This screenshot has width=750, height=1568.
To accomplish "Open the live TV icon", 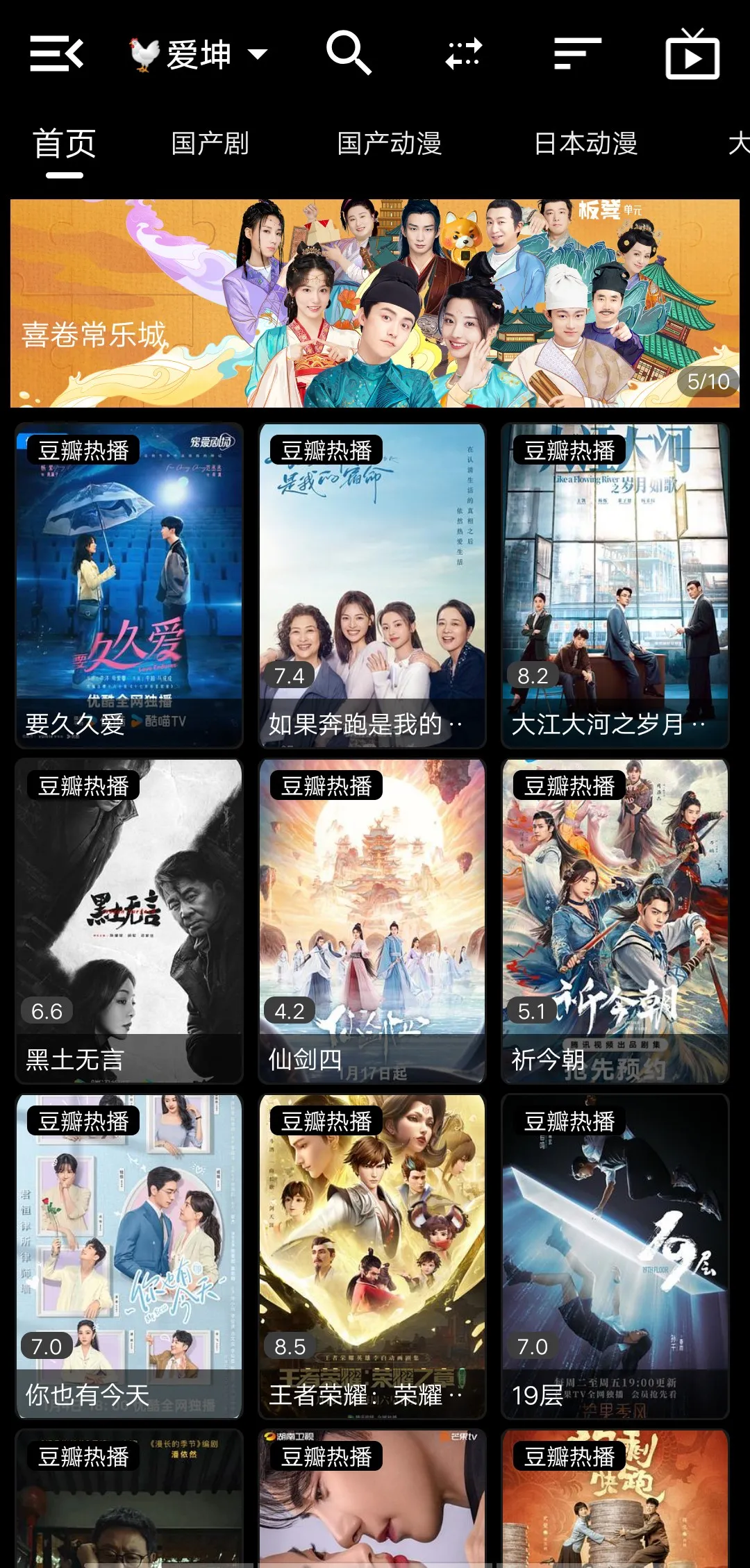I will pos(692,54).
